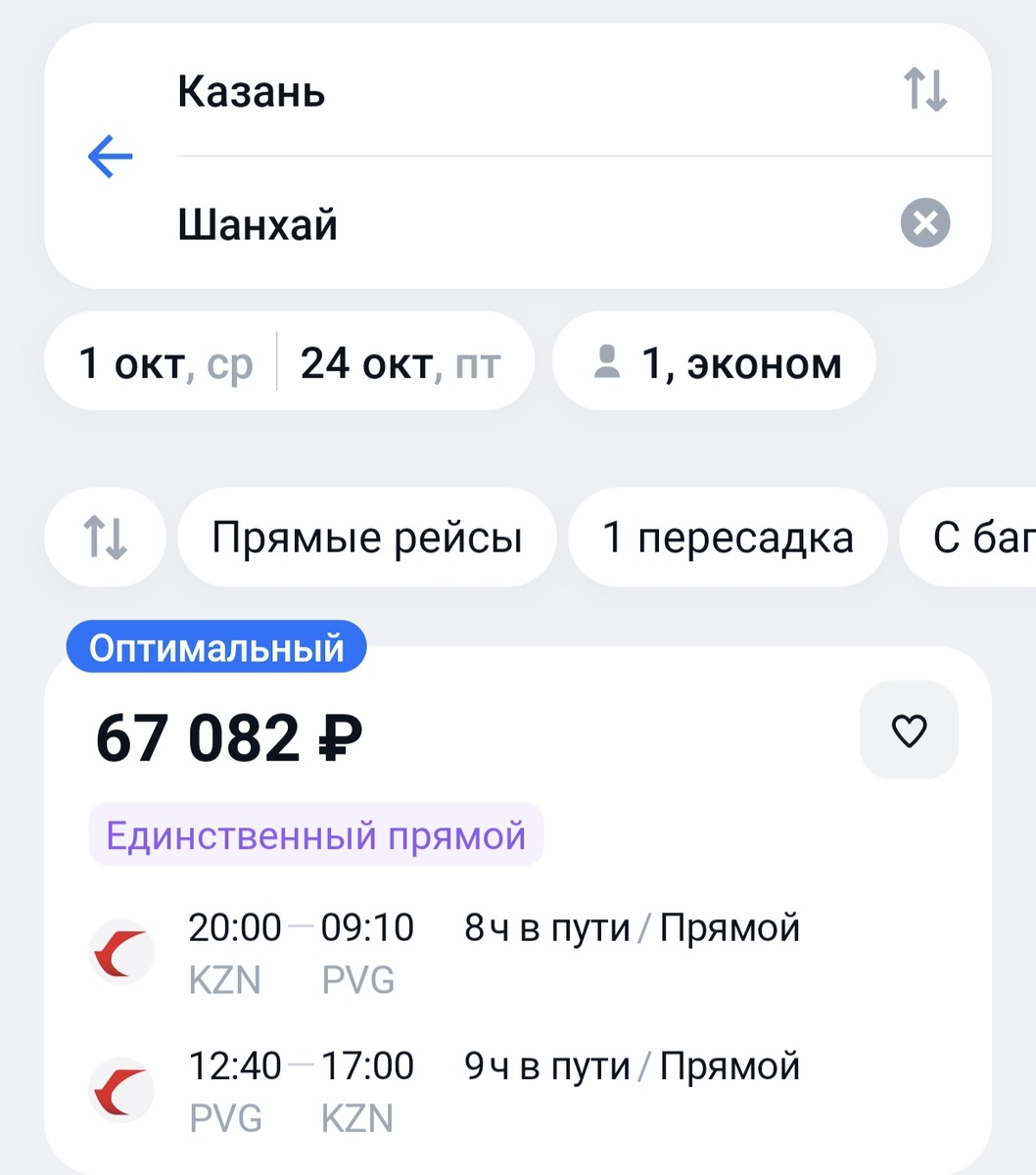Image resolution: width=1036 pixels, height=1175 pixels.
Task: Click the 67 082 ₽ price link
Action: click(x=228, y=738)
